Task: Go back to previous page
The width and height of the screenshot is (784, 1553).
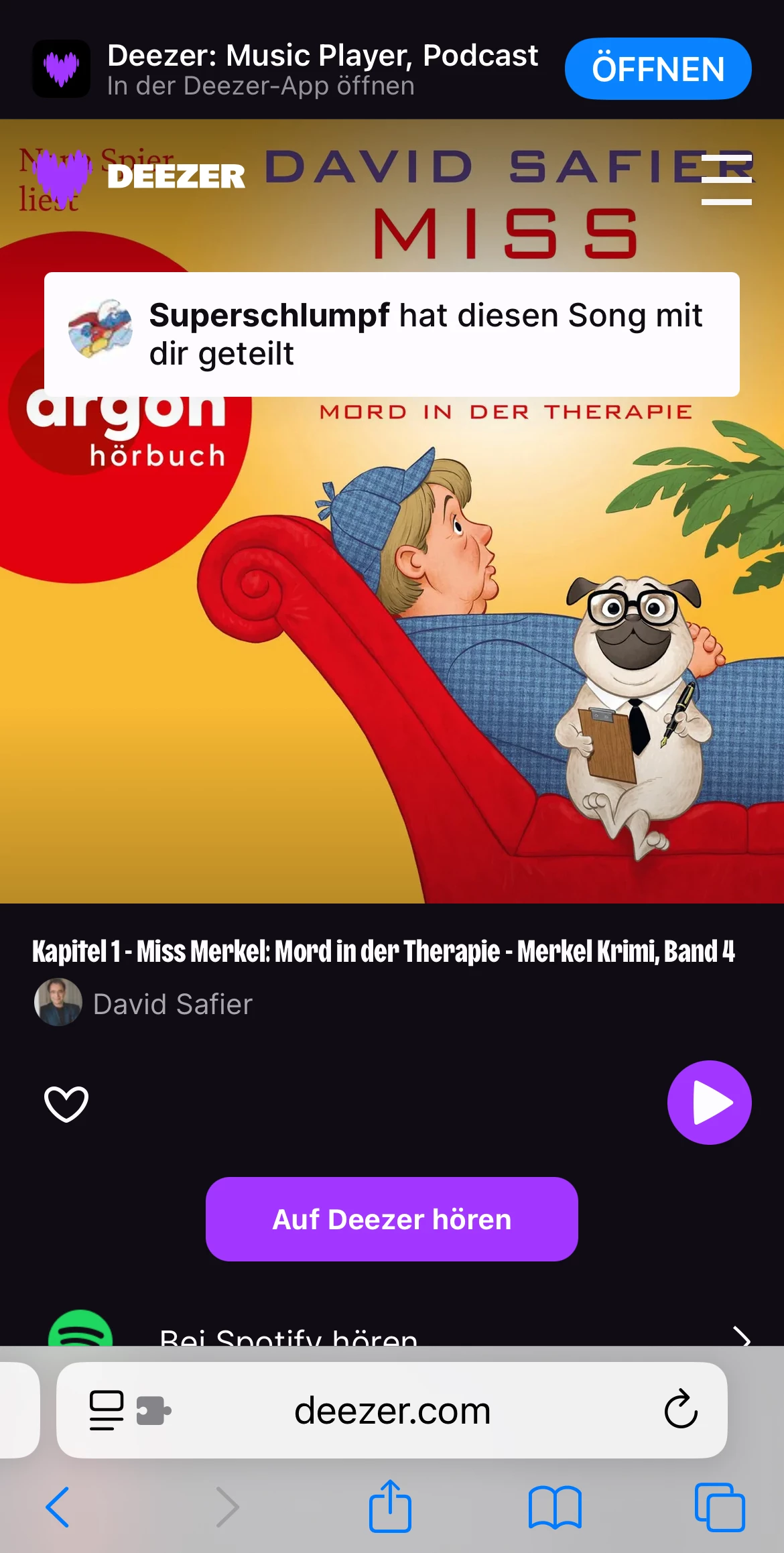Action: tap(58, 1507)
